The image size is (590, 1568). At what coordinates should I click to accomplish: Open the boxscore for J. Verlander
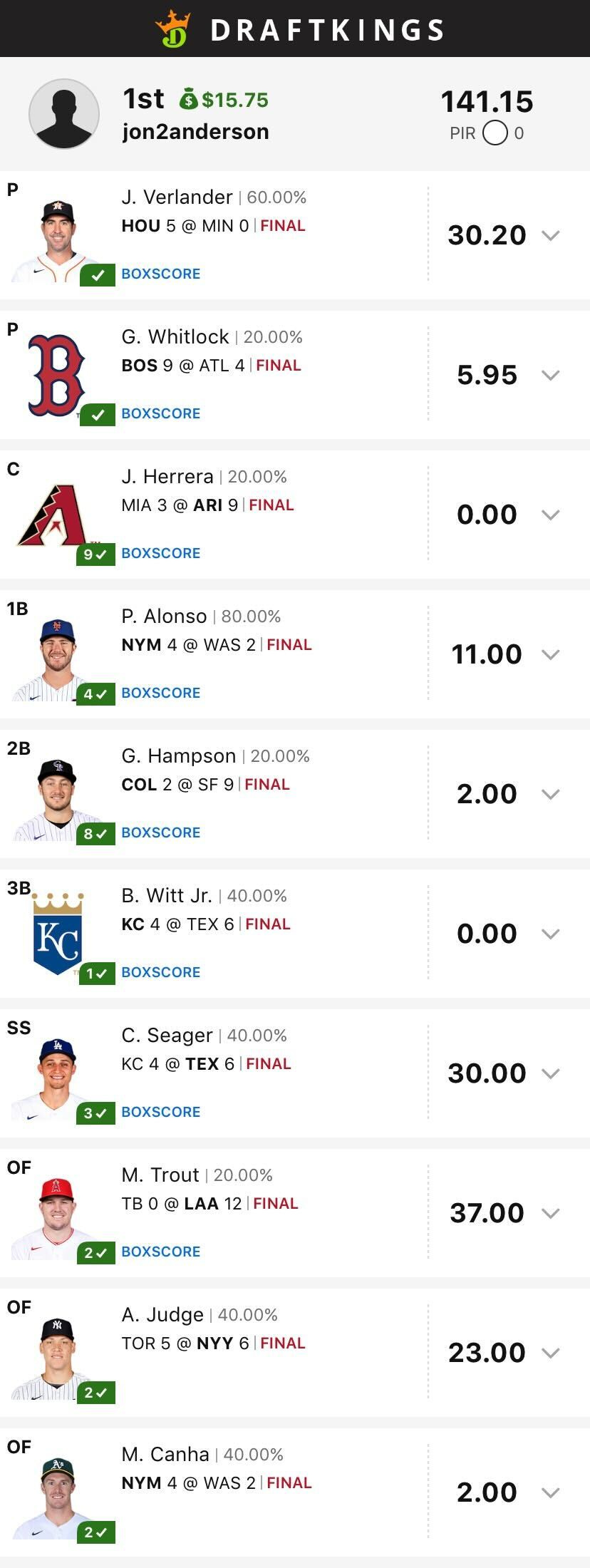point(160,274)
